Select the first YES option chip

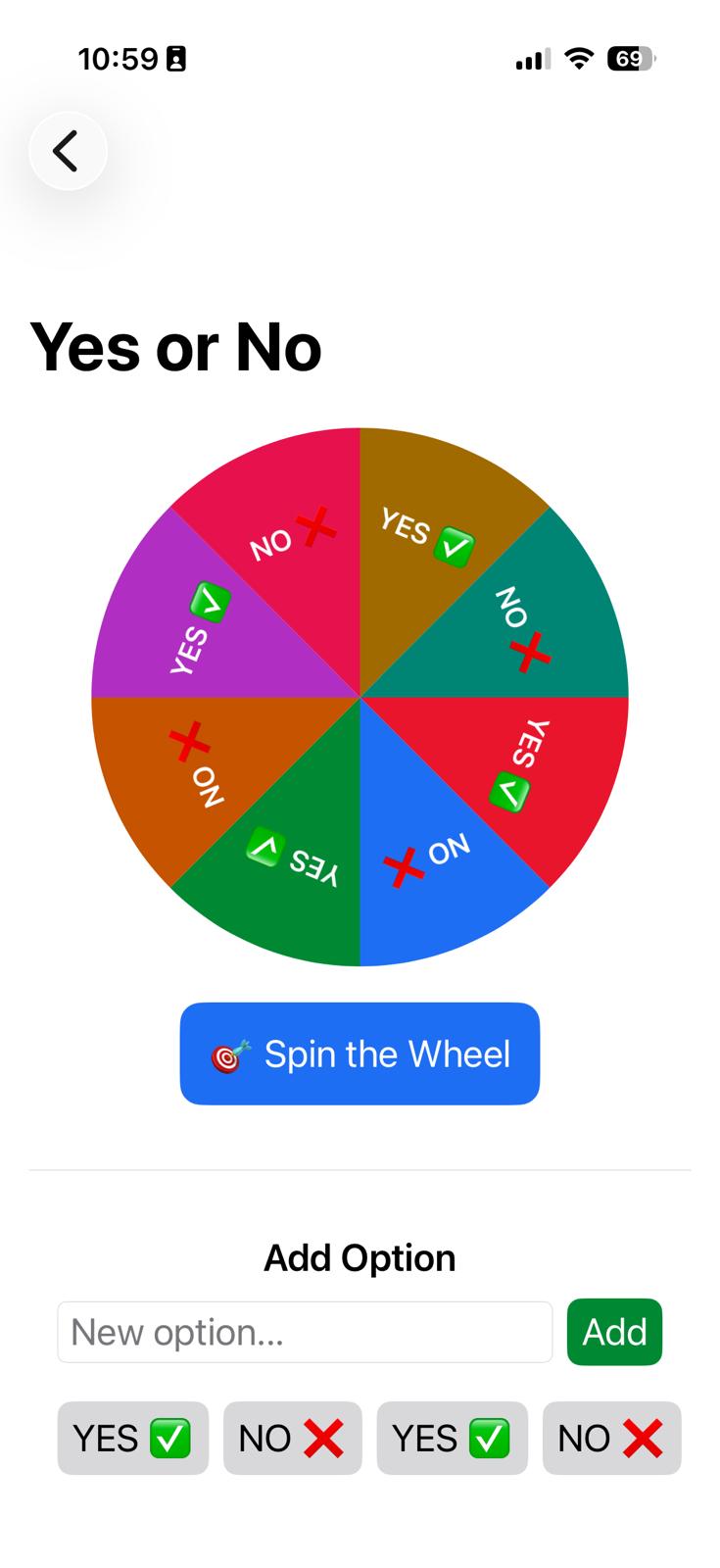pos(133,1438)
